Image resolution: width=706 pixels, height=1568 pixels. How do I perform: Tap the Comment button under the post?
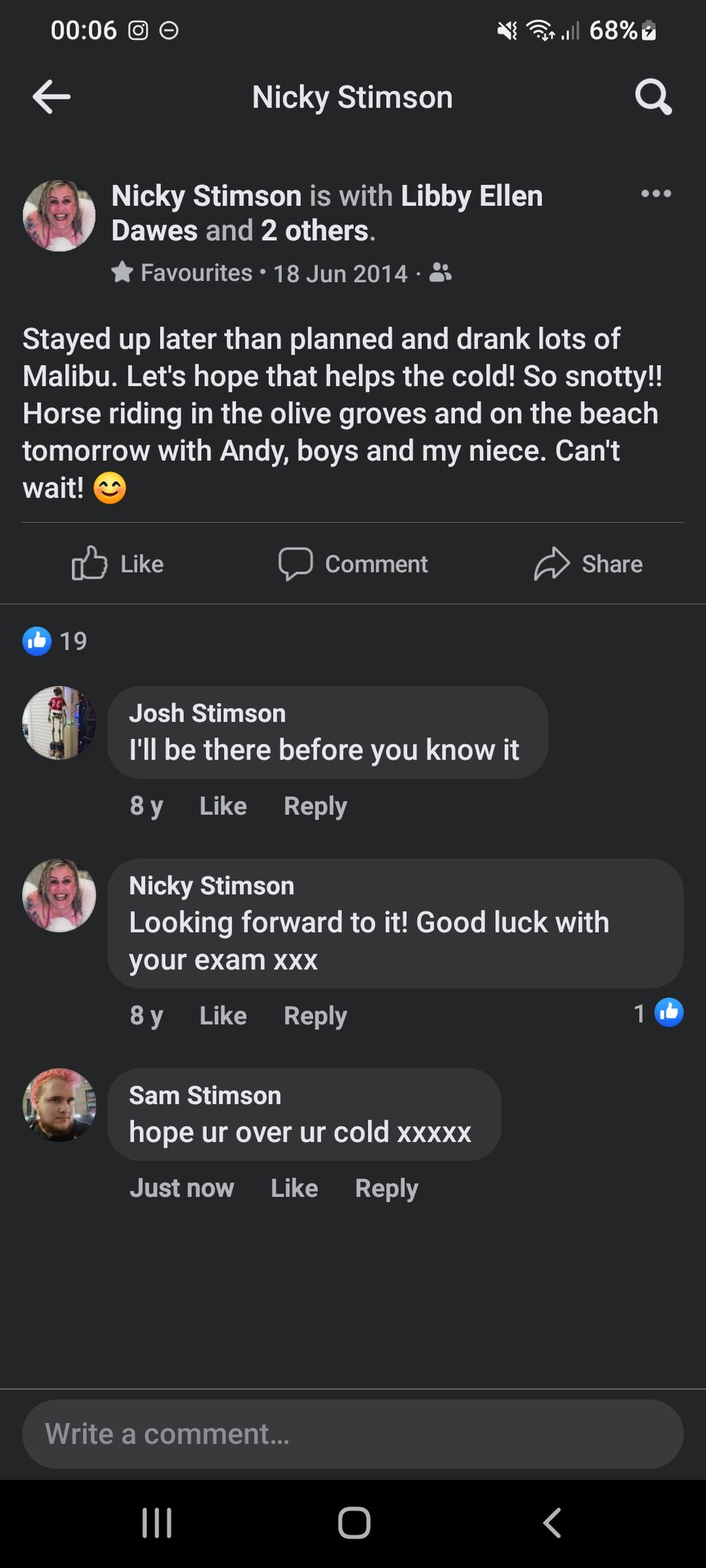pos(353,564)
